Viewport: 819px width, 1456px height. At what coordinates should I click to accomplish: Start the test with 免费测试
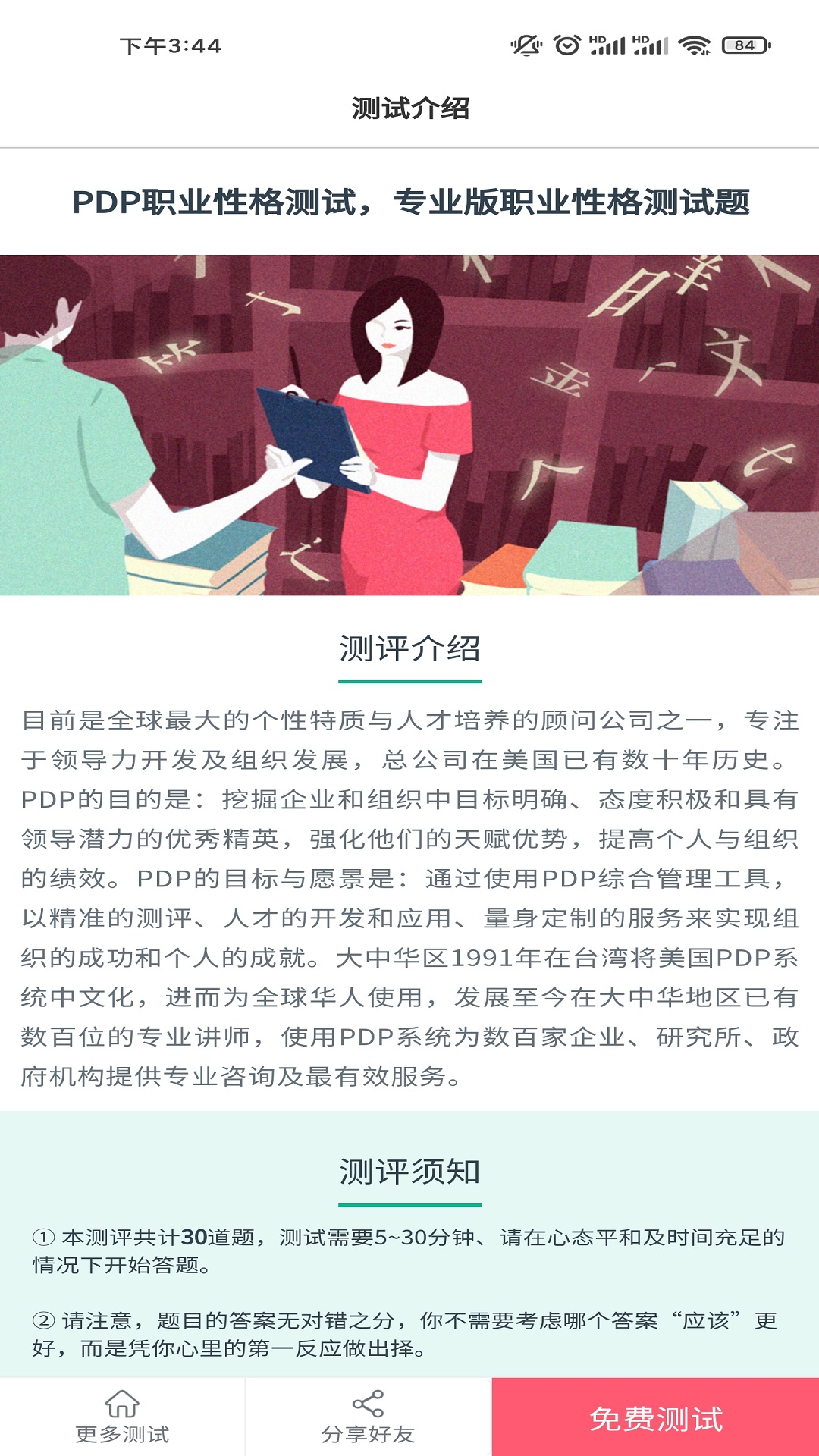pos(656,1417)
